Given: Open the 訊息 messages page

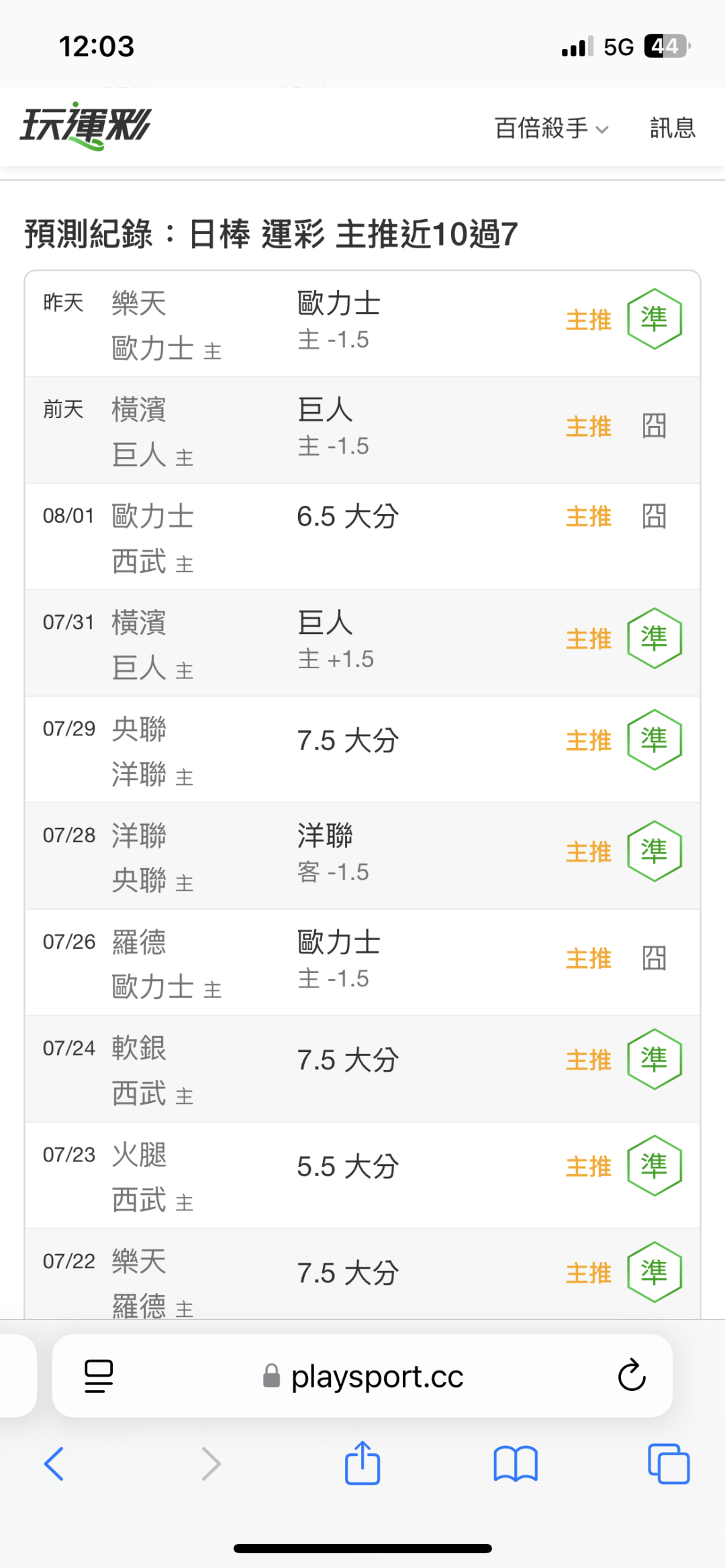Looking at the screenshot, I should (x=672, y=127).
